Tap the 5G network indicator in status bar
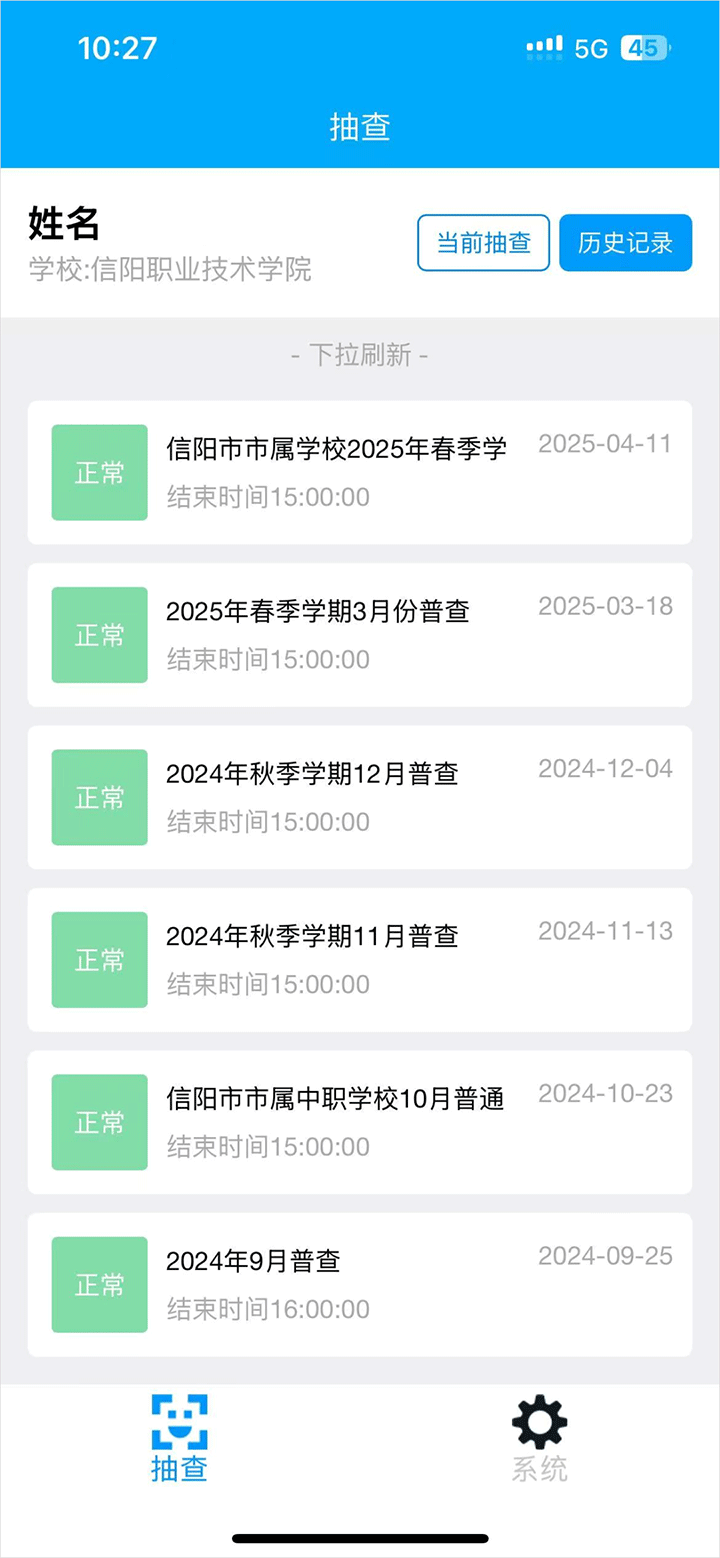The height and width of the screenshot is (1558, 720). coord(592,48)
